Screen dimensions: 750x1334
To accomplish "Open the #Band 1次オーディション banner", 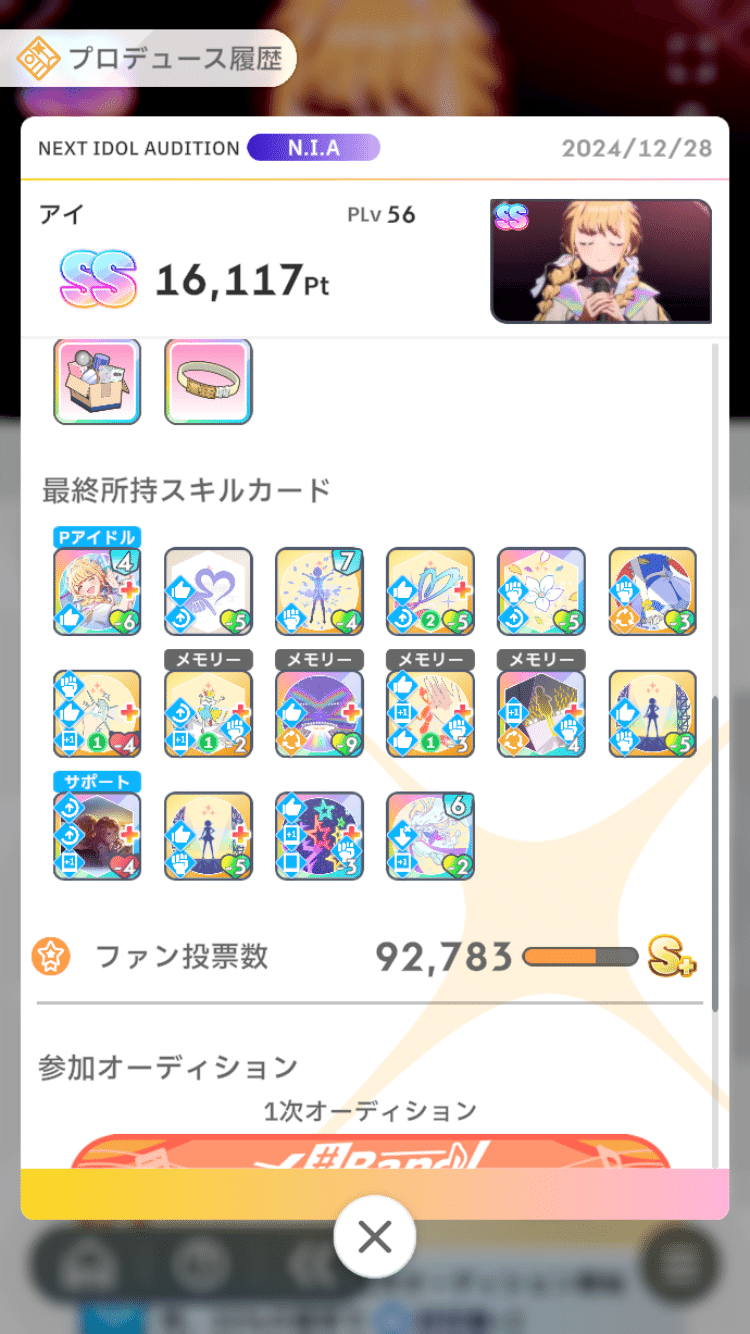I will pyautogui.click(x=370, y=1152).
